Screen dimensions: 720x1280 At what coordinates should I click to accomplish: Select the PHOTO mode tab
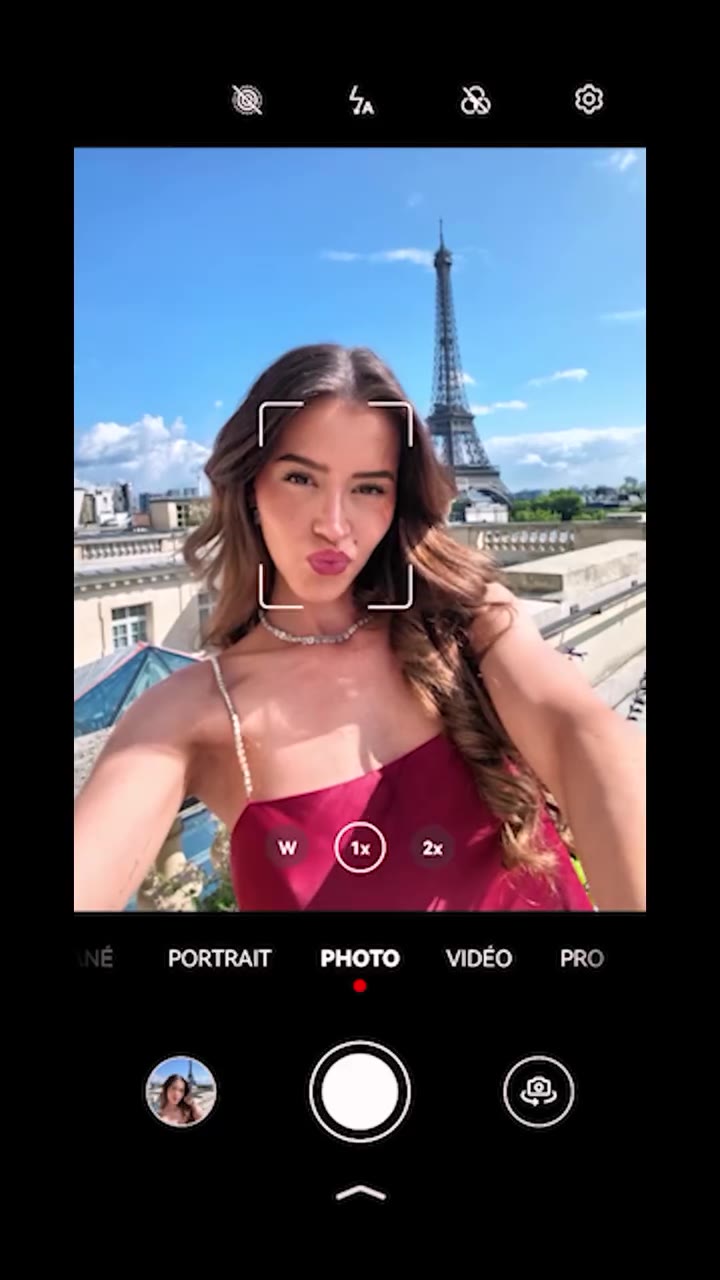(360, 958)
